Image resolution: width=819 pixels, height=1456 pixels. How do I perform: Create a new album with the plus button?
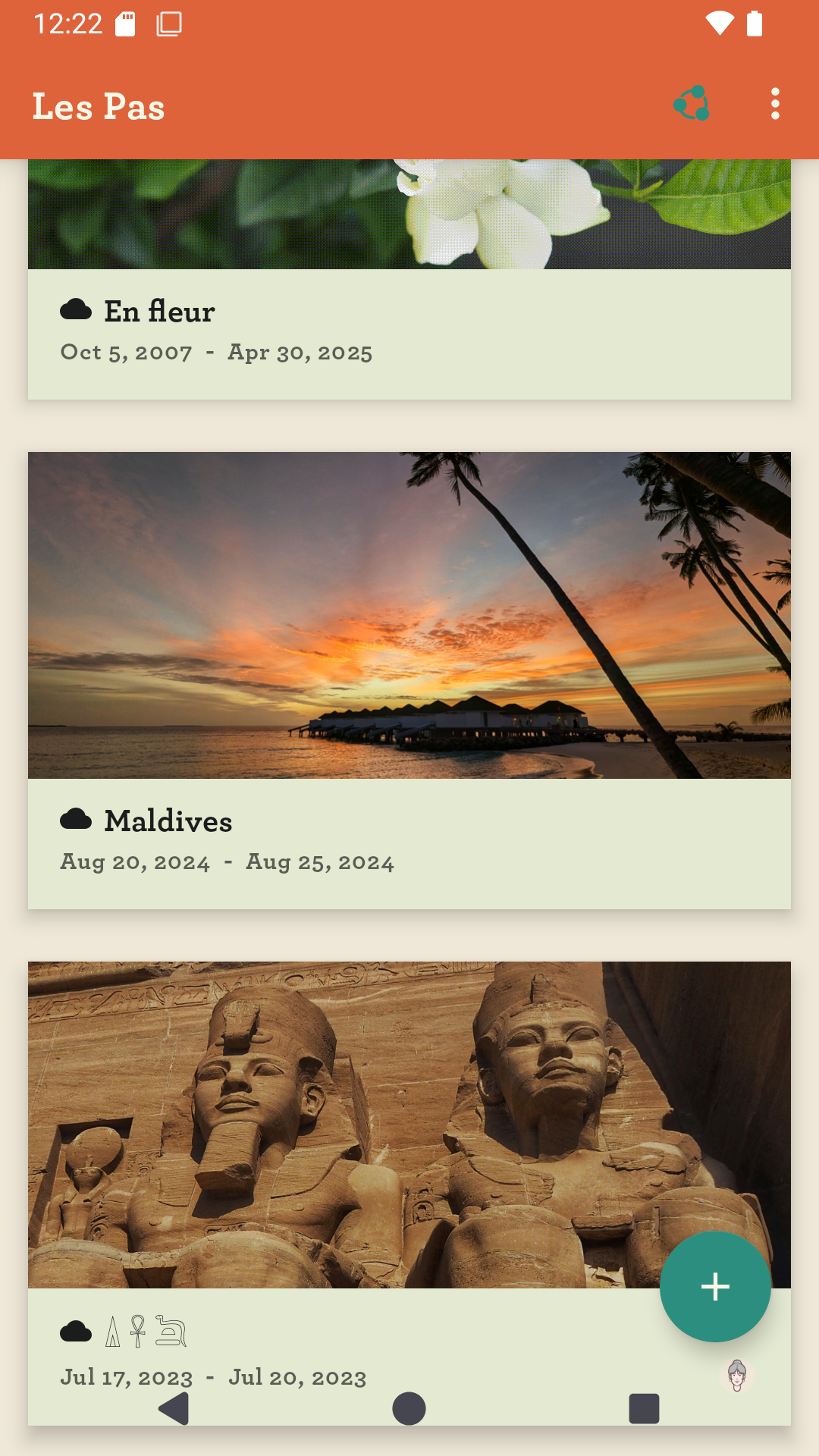[x=715, y=1287]
